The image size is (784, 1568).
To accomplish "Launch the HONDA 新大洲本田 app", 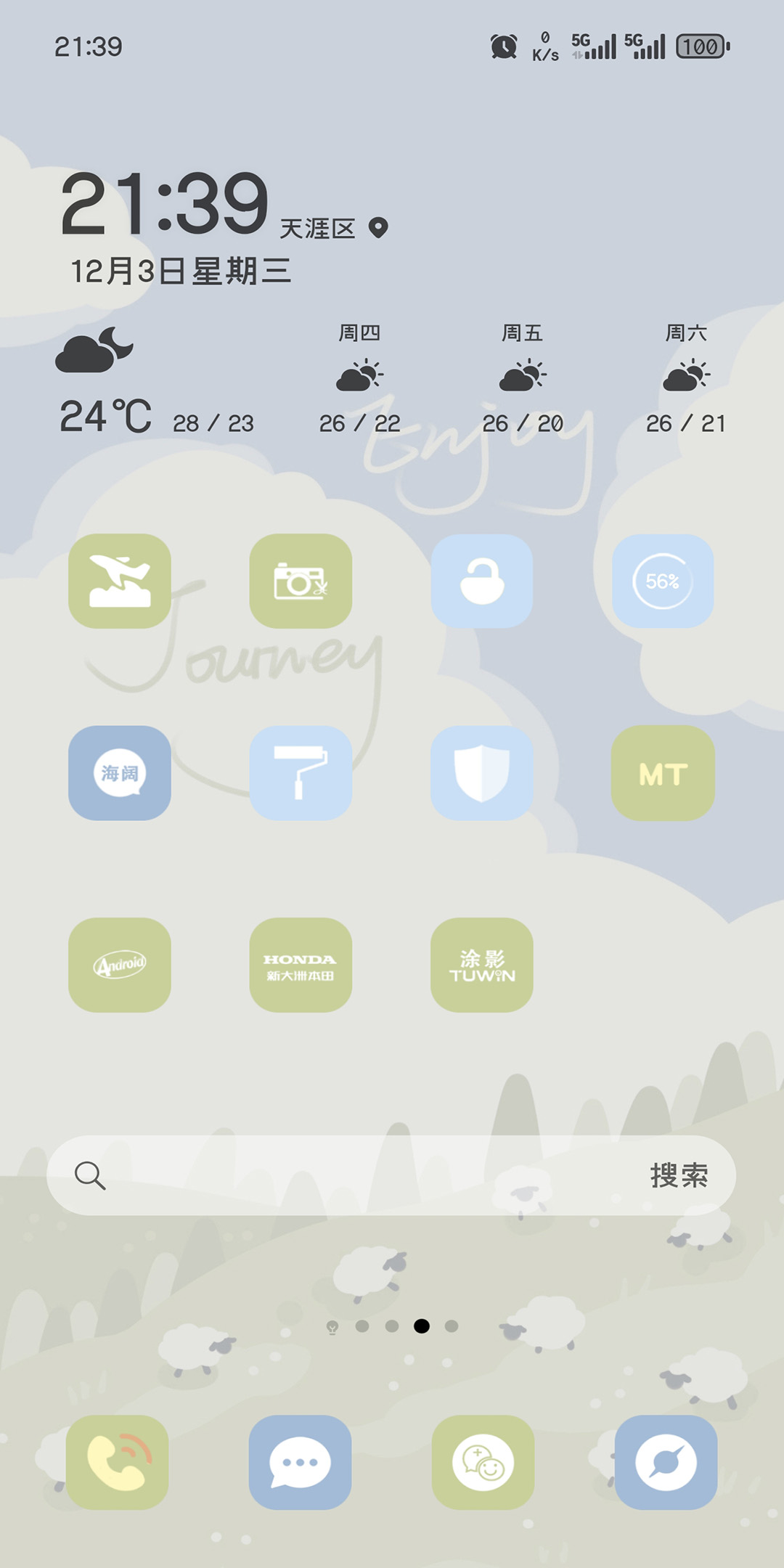I will click(301, 965).
